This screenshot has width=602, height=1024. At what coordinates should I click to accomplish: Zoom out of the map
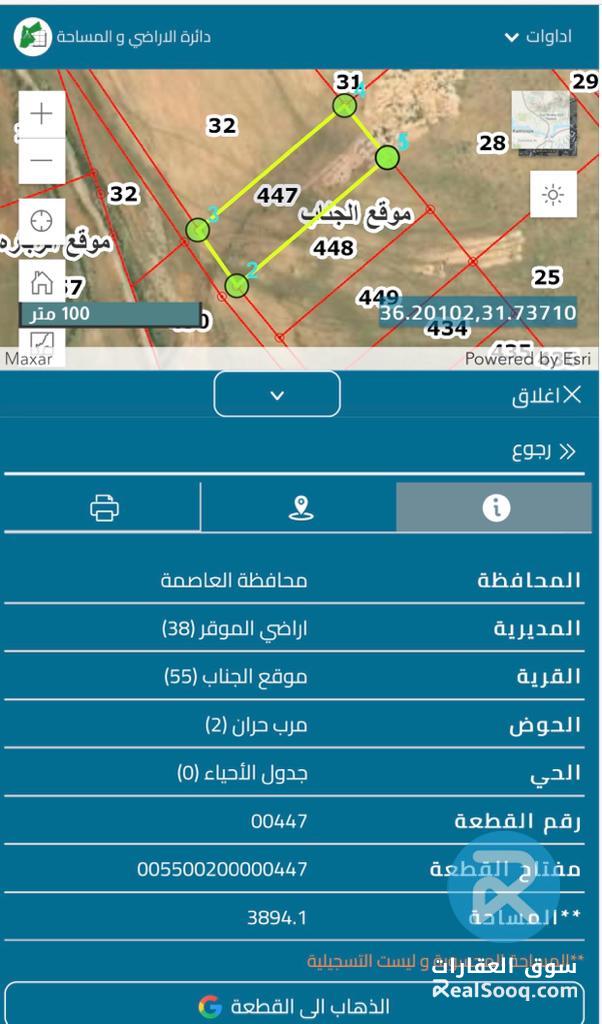41,160
